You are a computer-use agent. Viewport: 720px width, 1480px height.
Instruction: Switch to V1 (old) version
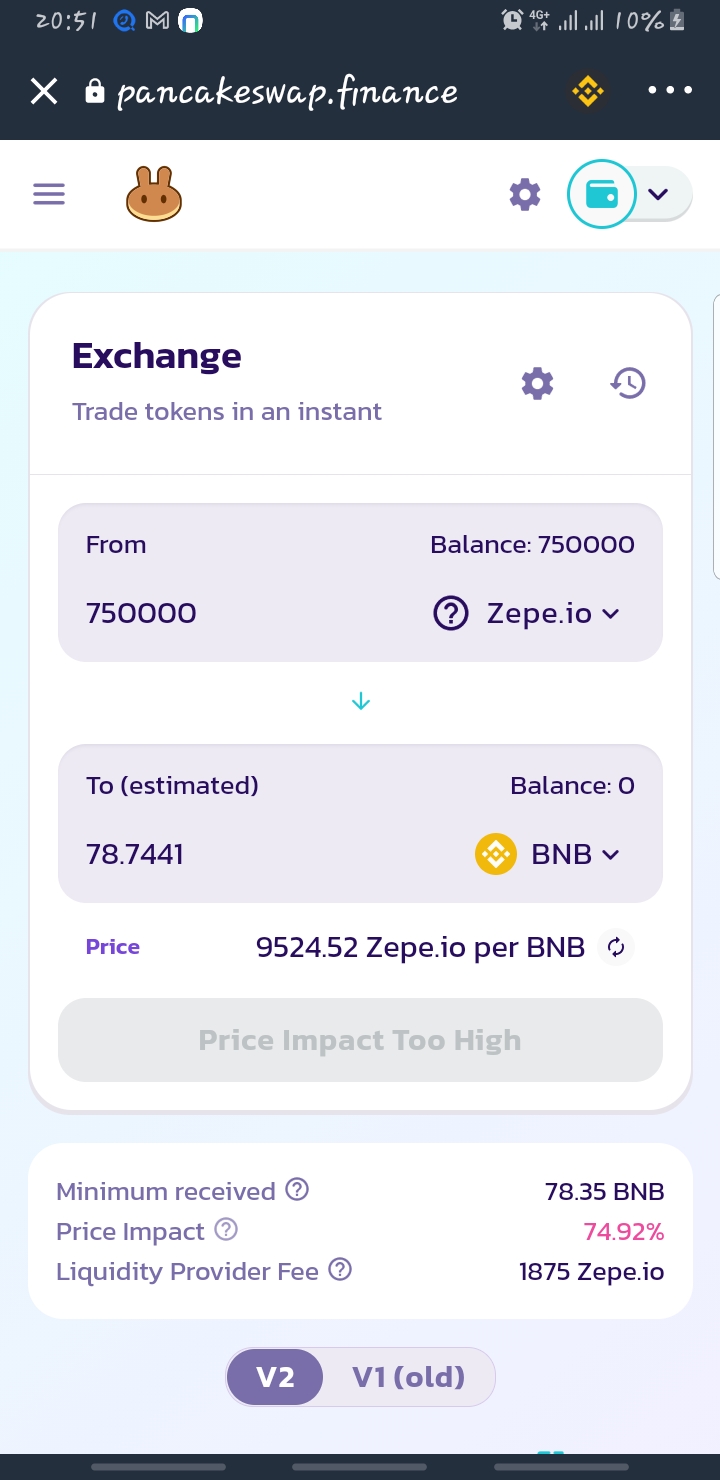tap(408, 1377)
